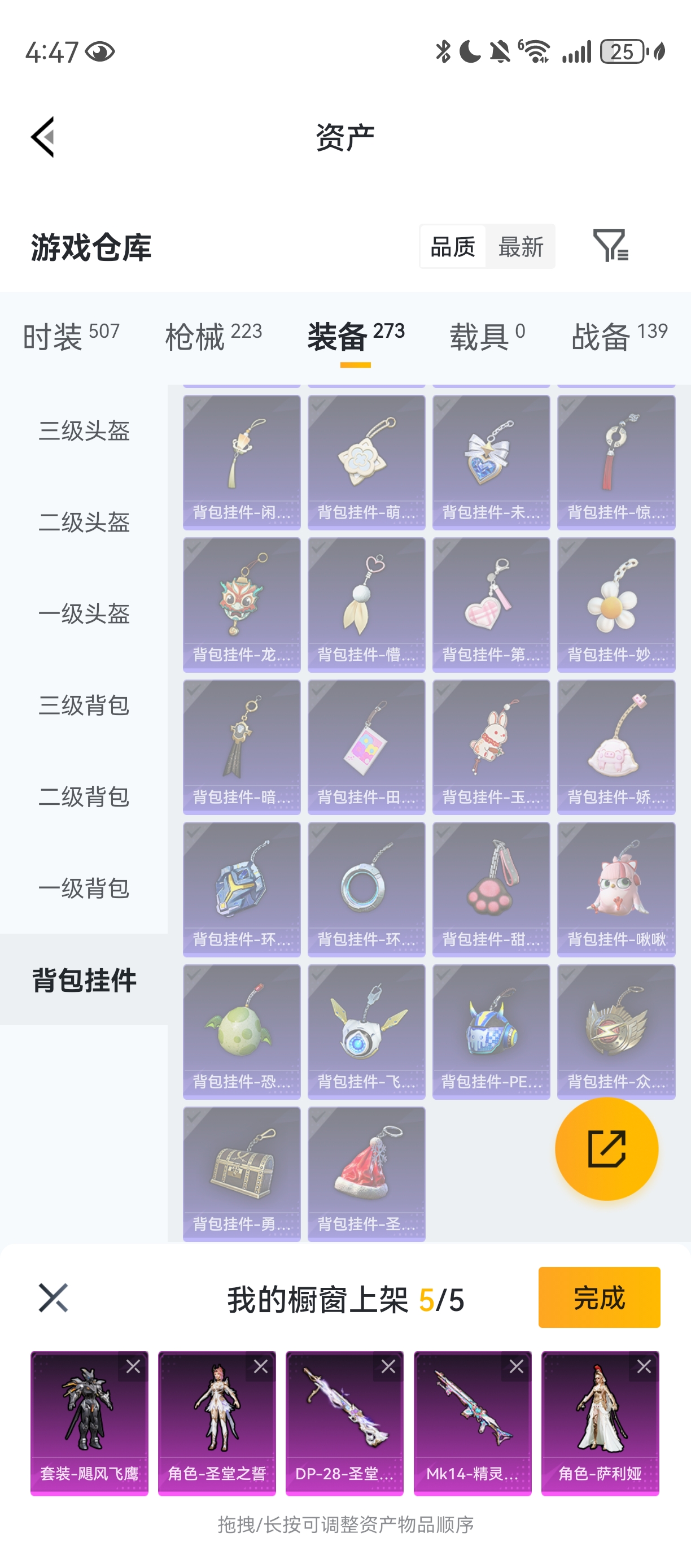This screenshot has height=1568, width=691.
Task: Select the 背包挂件-啾啾 item
Action: click(x=615, y=888)
